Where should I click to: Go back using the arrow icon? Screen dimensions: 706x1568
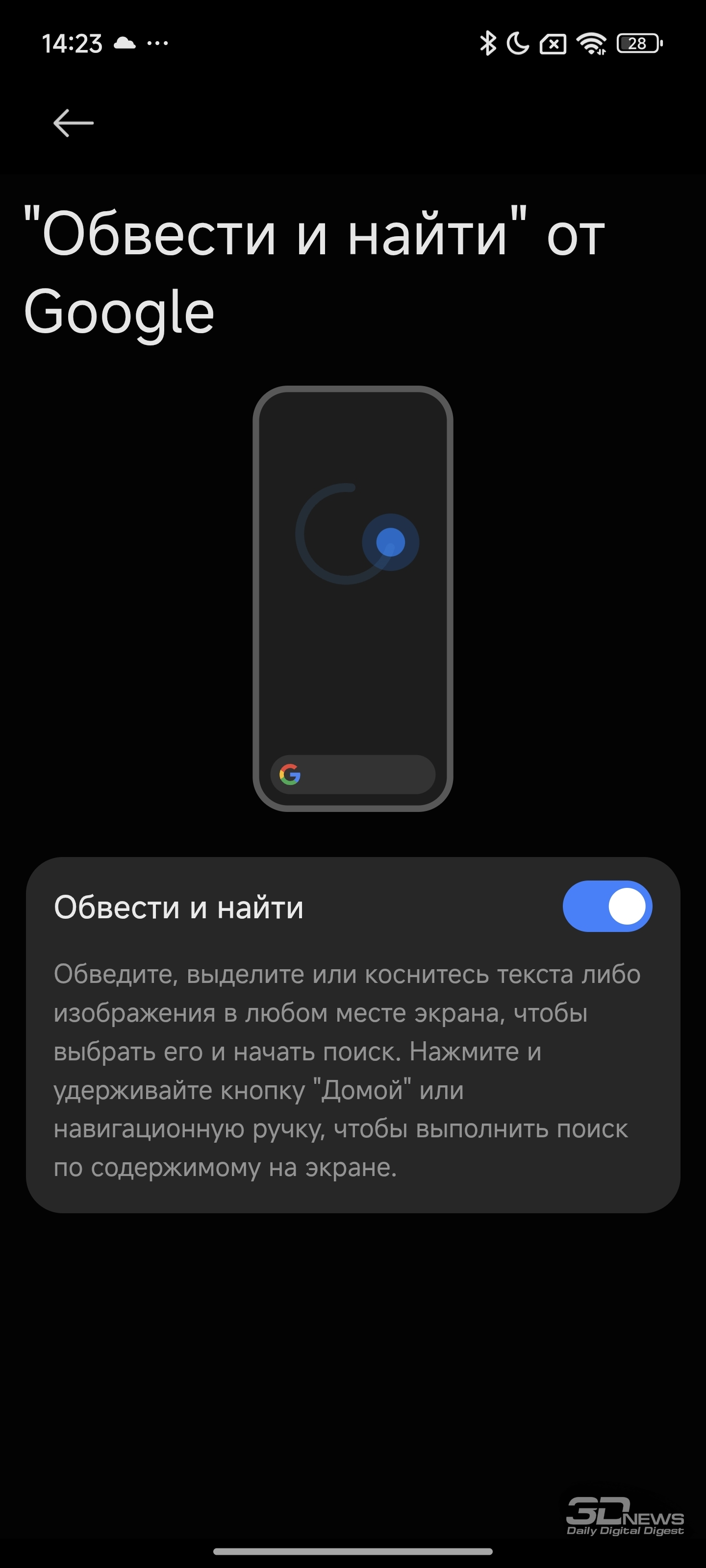pyautogui.click(x=74, y=123)
